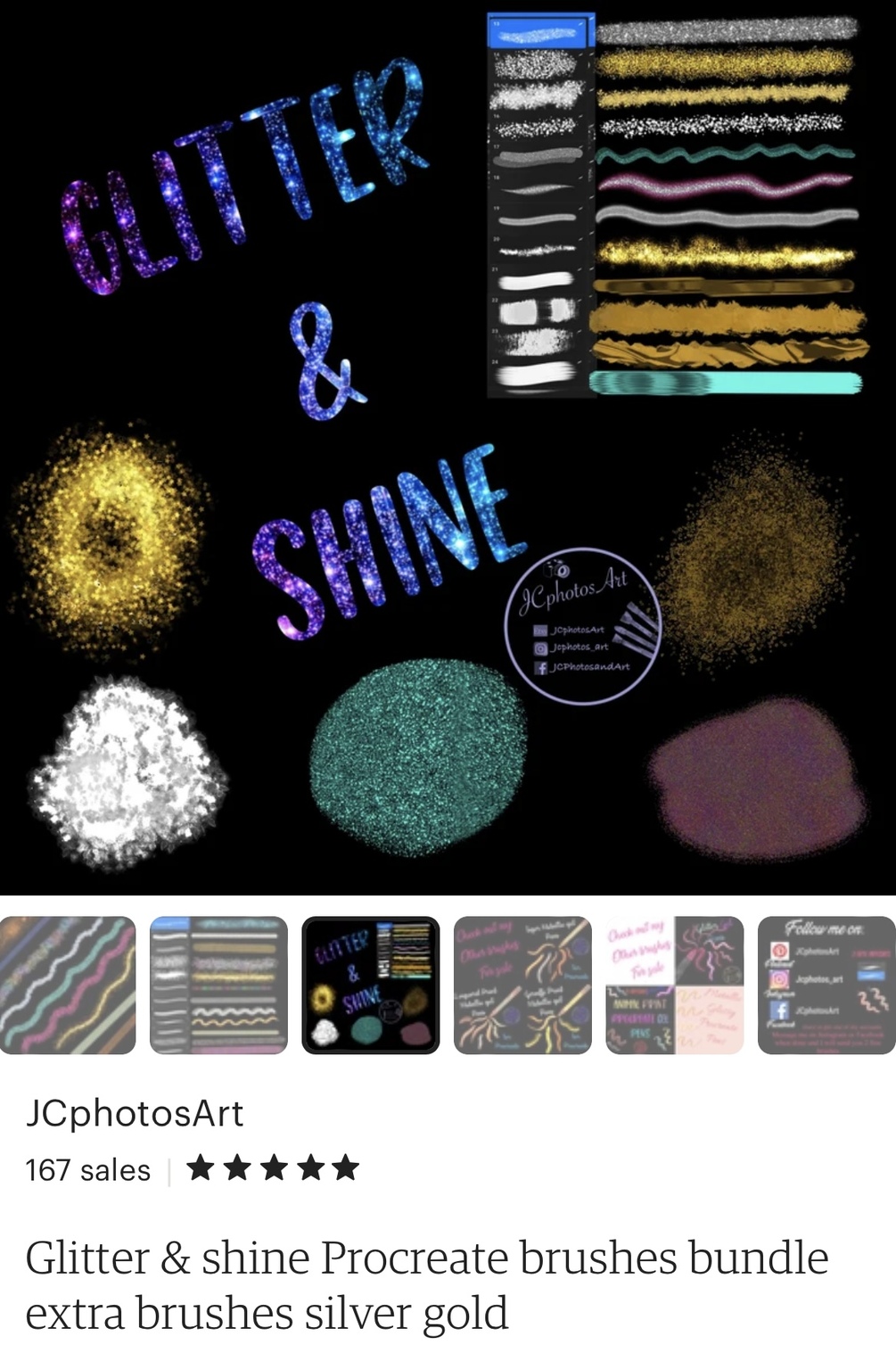Image resolution: width=896 pixels, height=1361 pixels.
Task: Select the gold metallic brushes thumbnail
Action: pos(522,985)
